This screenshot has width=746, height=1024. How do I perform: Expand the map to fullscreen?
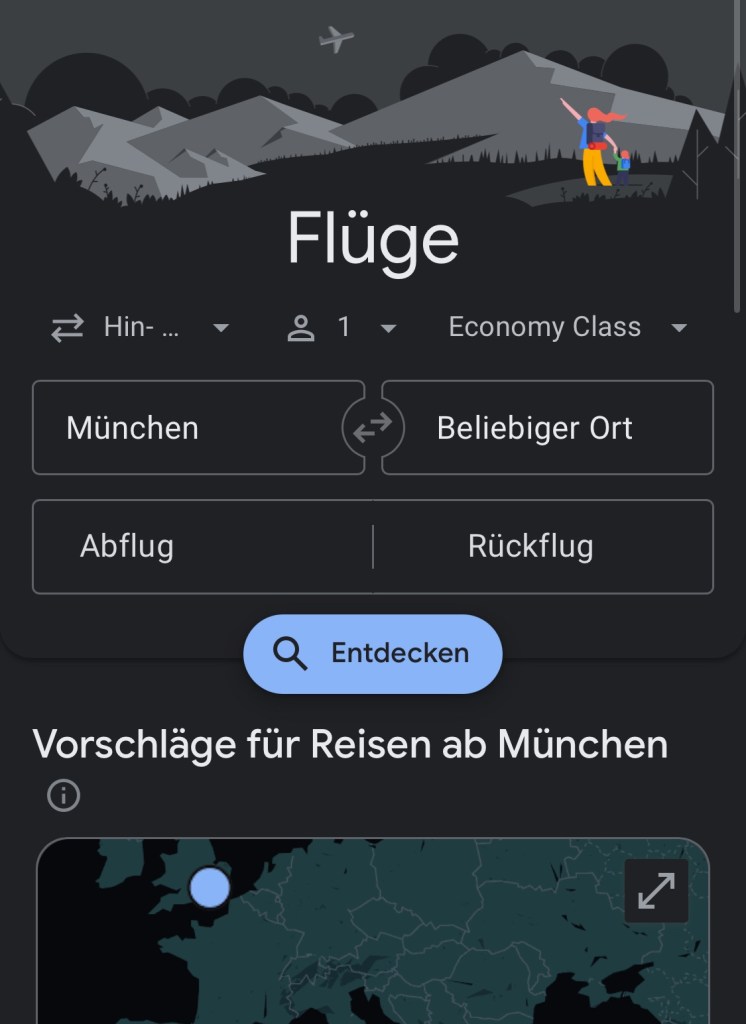[656, 890]
